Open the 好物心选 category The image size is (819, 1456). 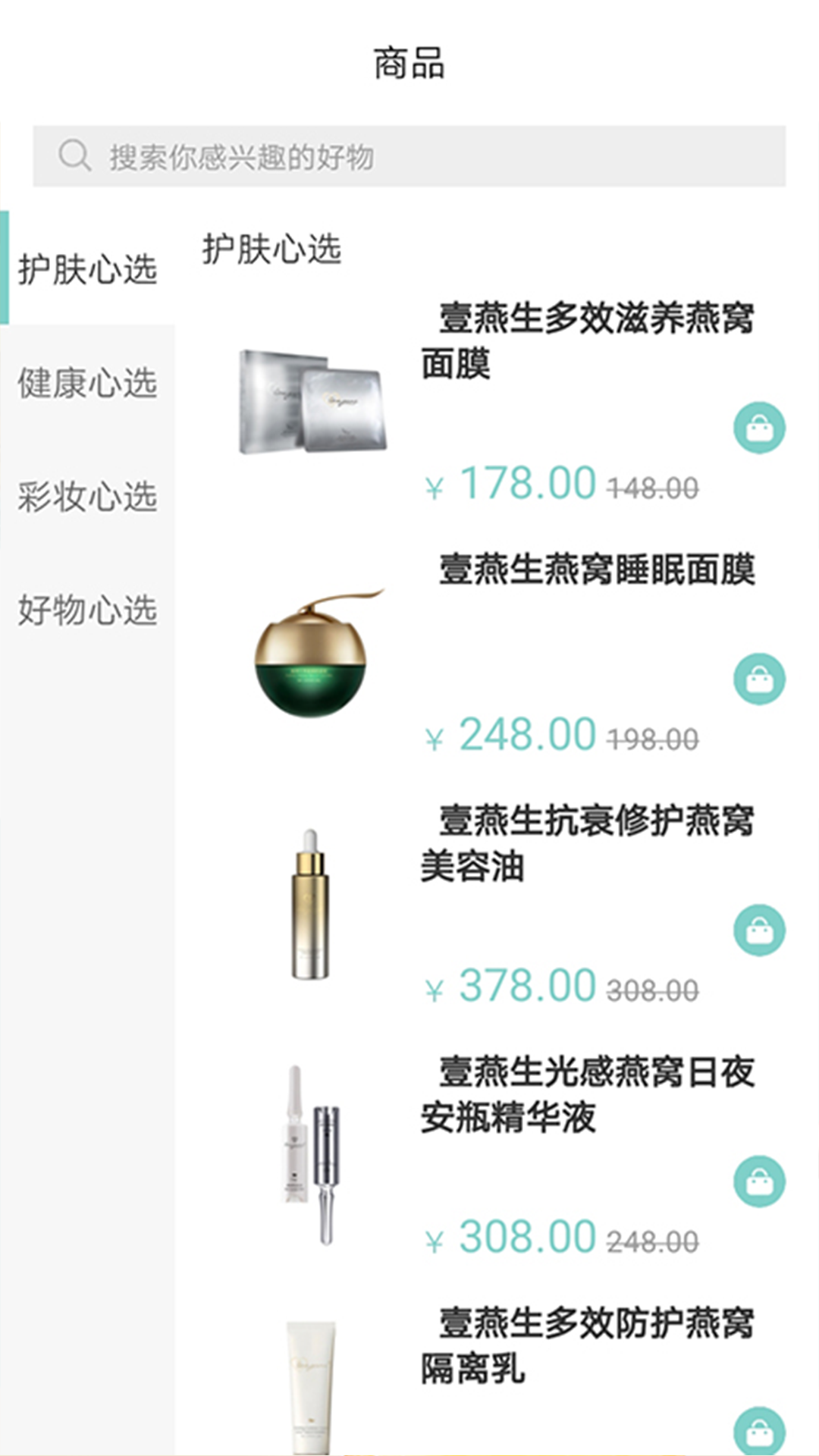tap(87, 610)
